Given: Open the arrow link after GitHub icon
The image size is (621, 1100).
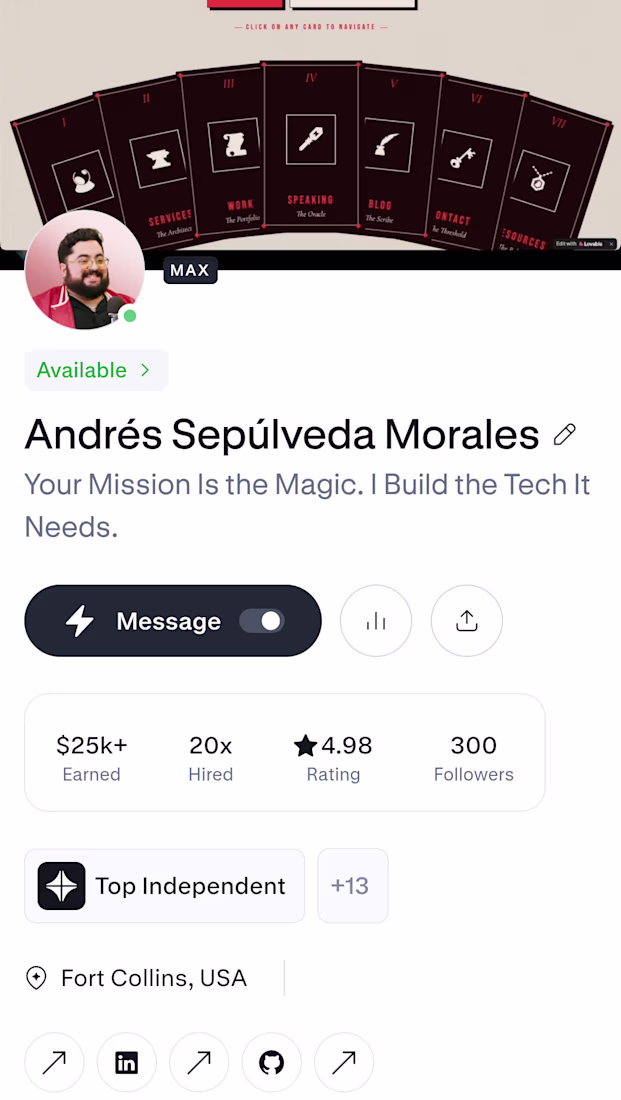Looking at the screenshot, I should coord(344,1063).
